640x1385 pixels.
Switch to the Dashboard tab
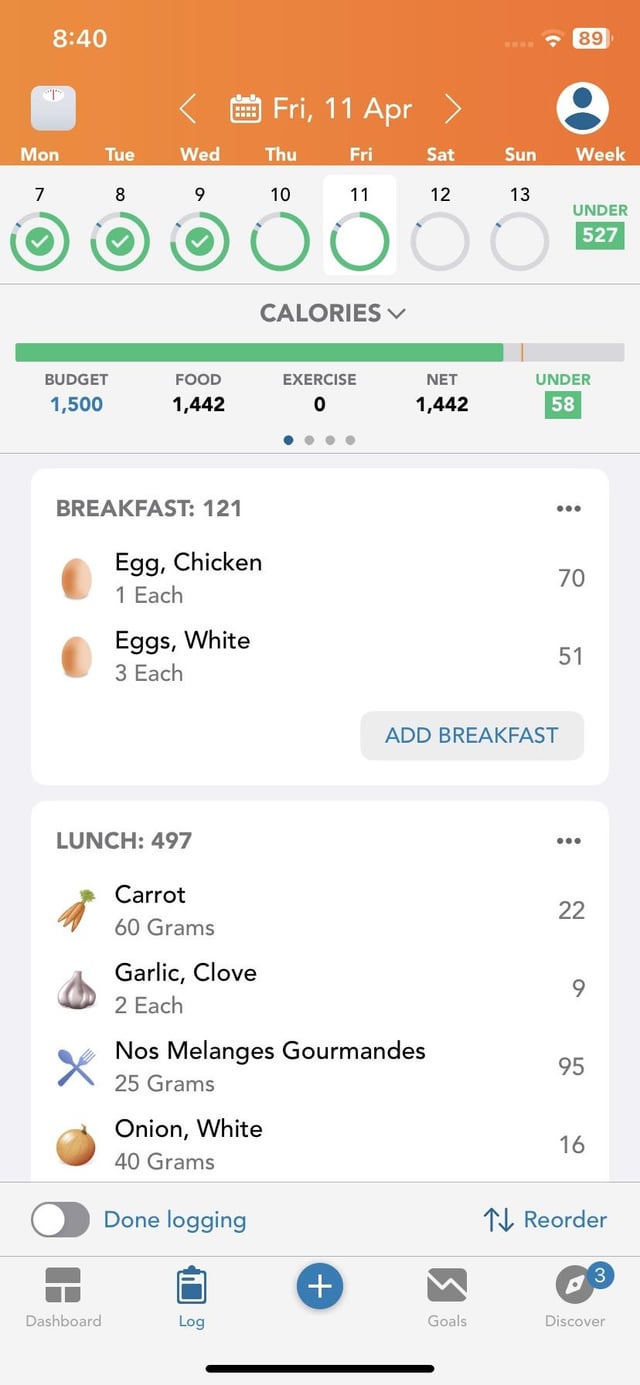pos(63,1297)
